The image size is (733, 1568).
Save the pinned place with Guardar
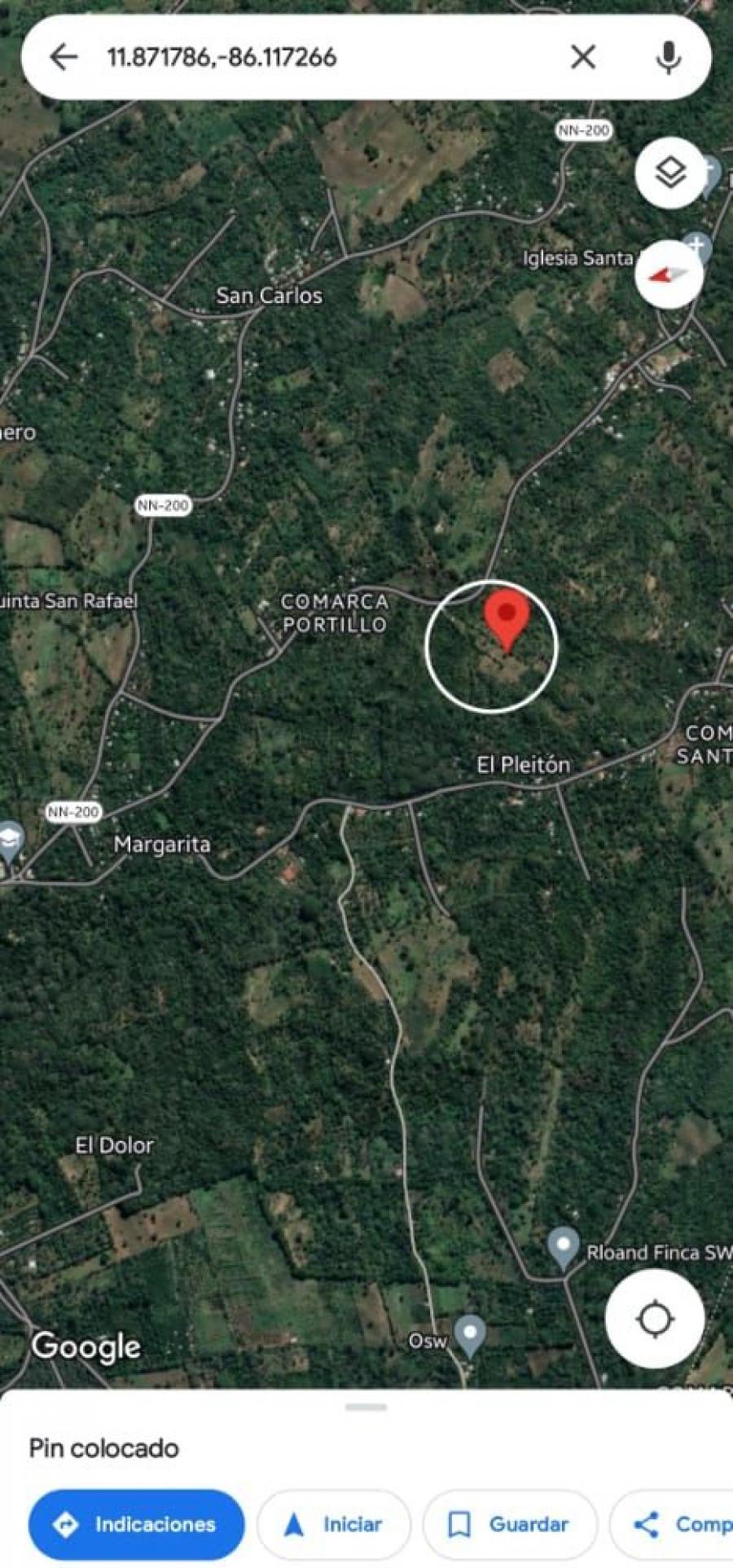click(x=510, y=1524)
